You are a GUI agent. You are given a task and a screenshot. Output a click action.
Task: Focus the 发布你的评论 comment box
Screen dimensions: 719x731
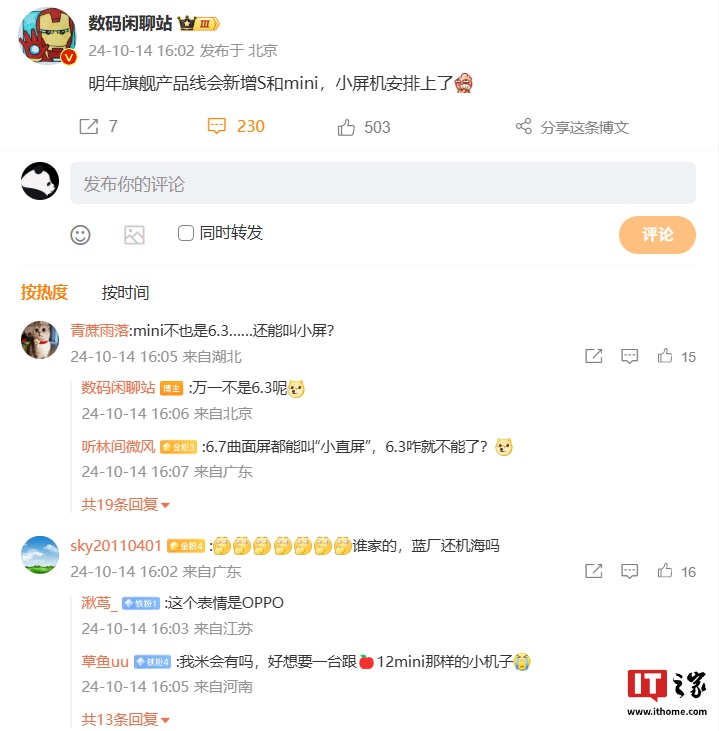point(382,184)
